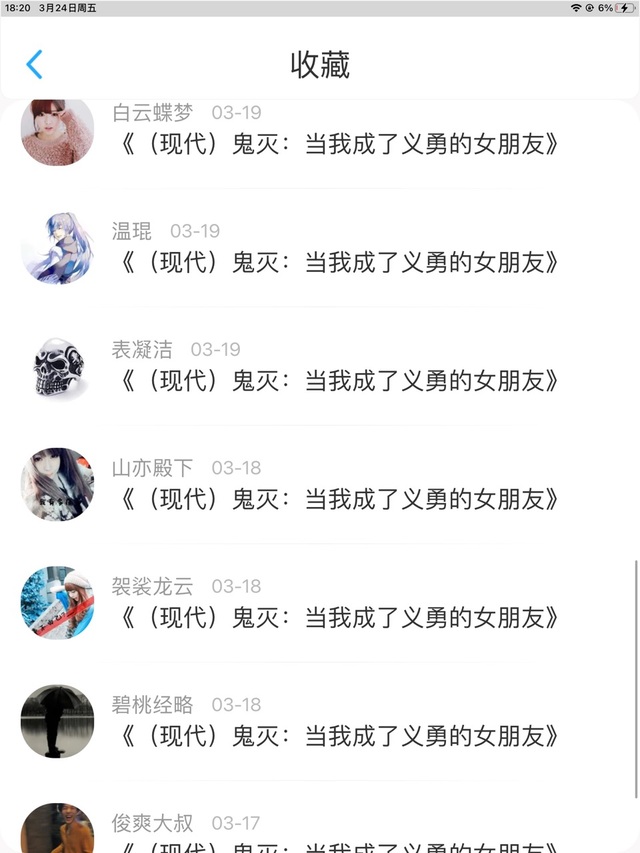
Task: Go back from the 收藏 page
Action: tap(34, 65)
